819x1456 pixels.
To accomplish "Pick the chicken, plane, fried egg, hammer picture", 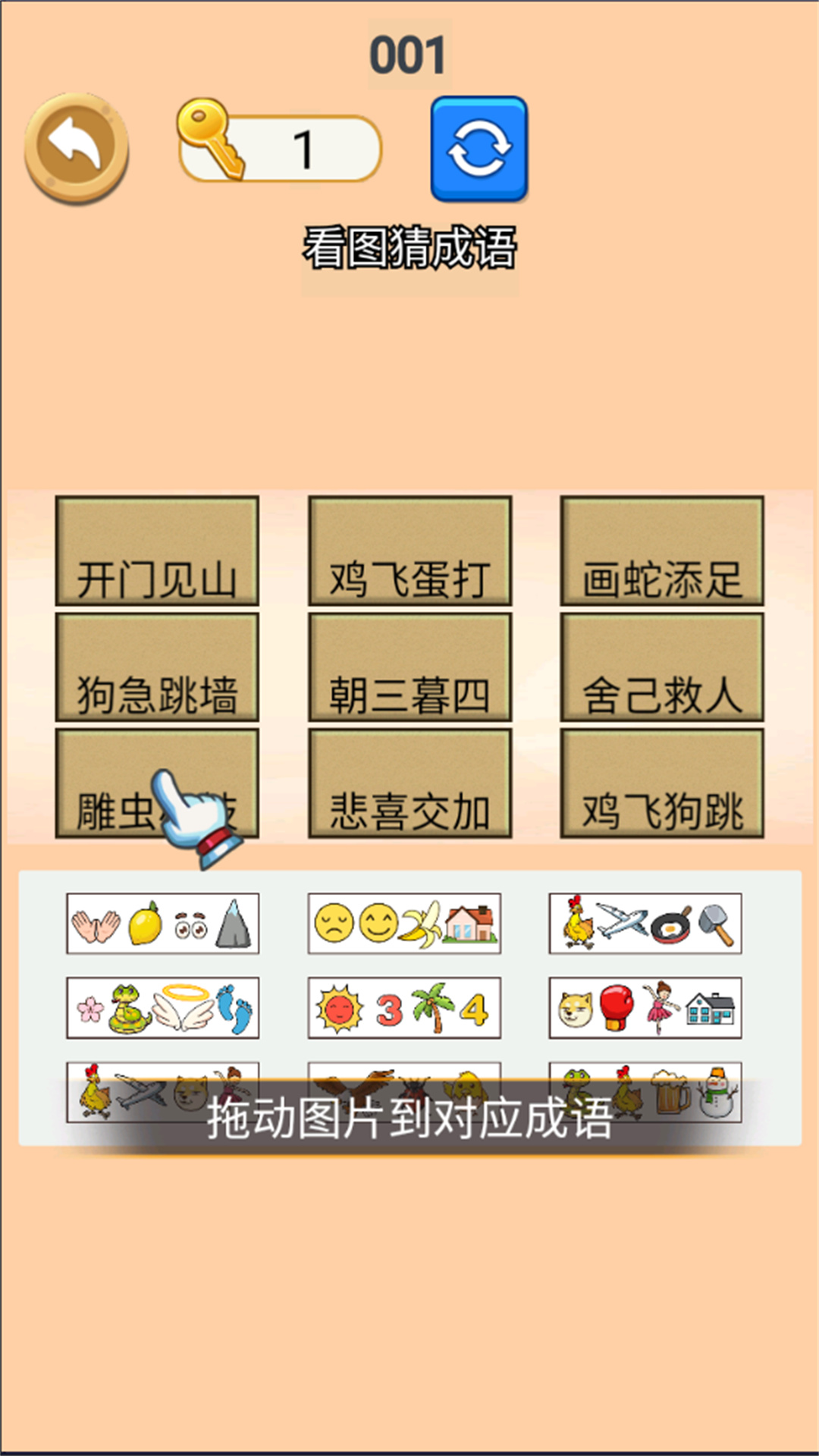I will point(645,924).
